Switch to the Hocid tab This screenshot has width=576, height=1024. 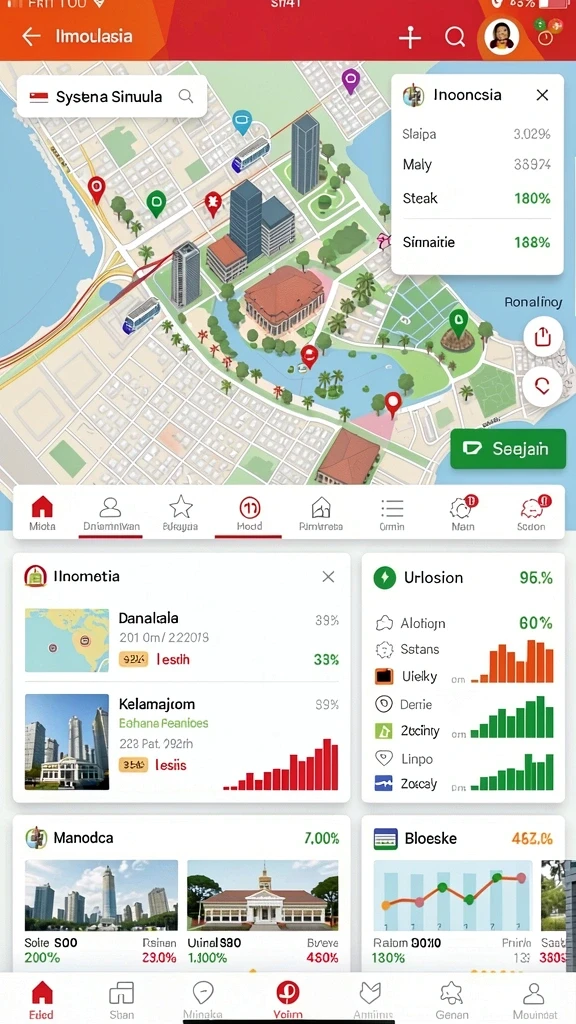coord(249,513)
